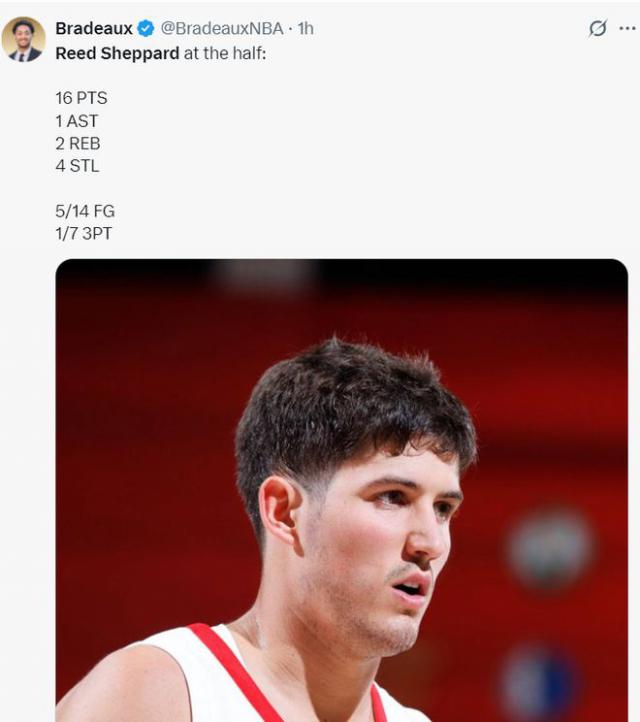This screenshot has height=722, width=640.
Task: Open the Bradeaux account name link
Action: click(x=94, y=28)
